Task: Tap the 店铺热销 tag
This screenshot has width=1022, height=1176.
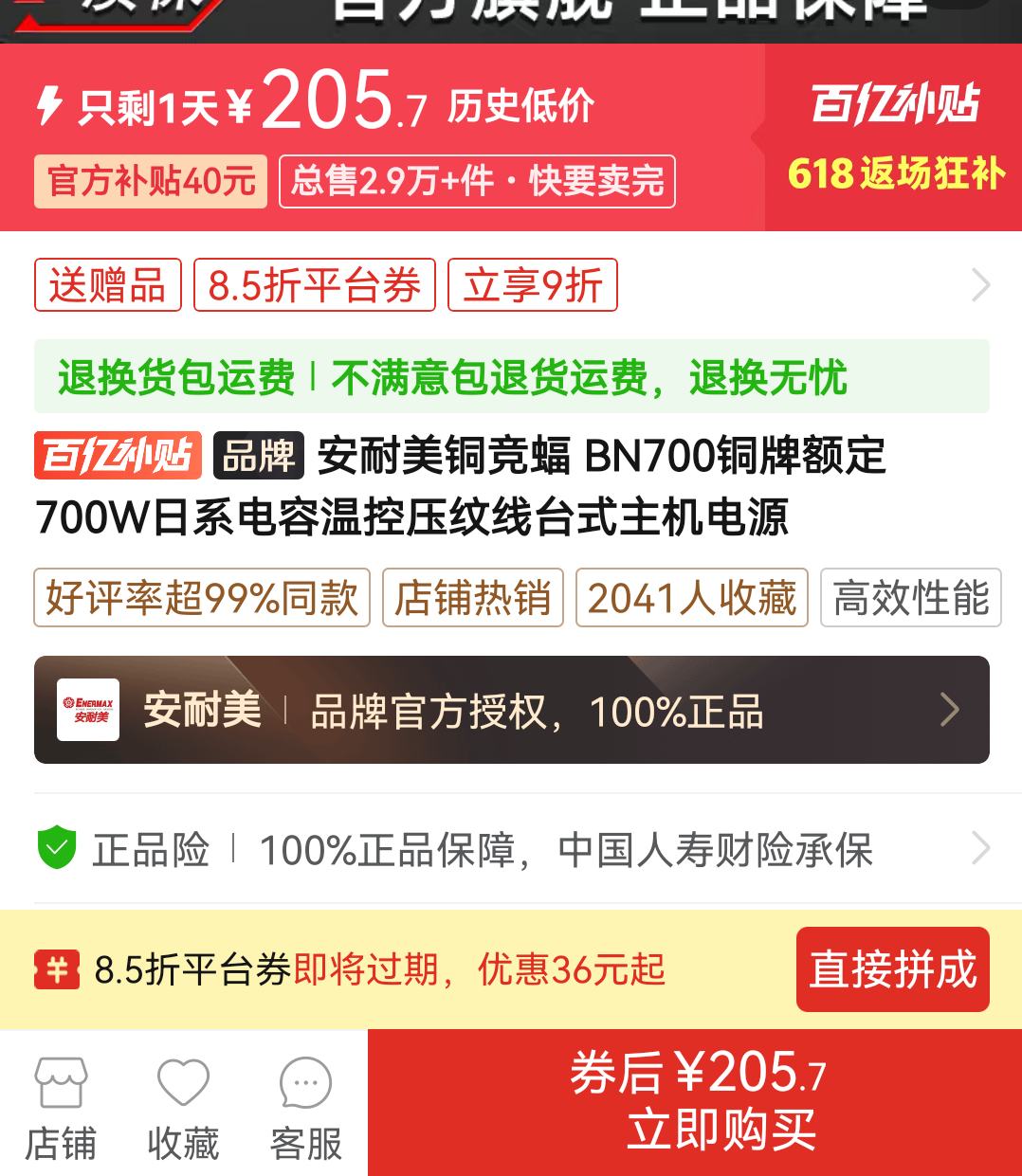Action: [473, 598]
